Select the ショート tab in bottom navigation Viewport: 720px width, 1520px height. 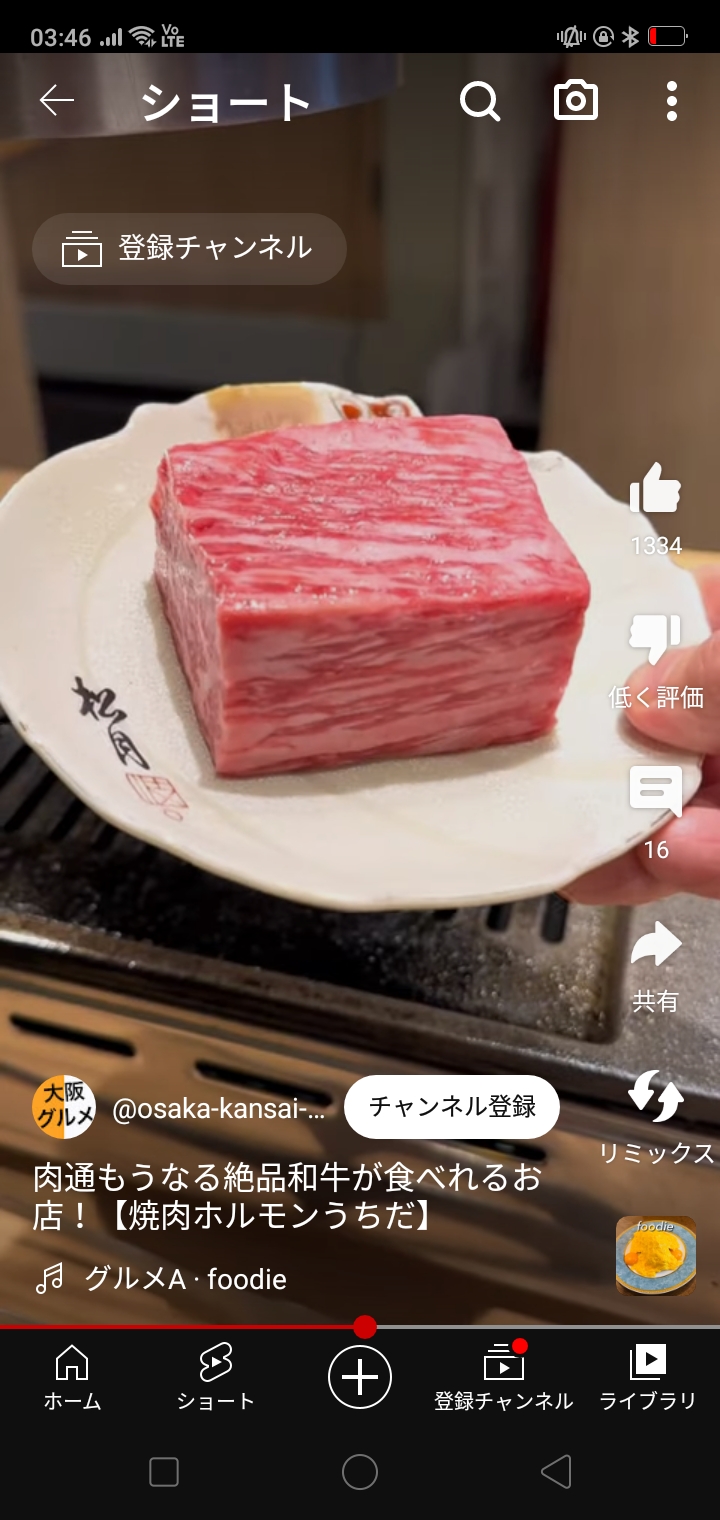216,1378
